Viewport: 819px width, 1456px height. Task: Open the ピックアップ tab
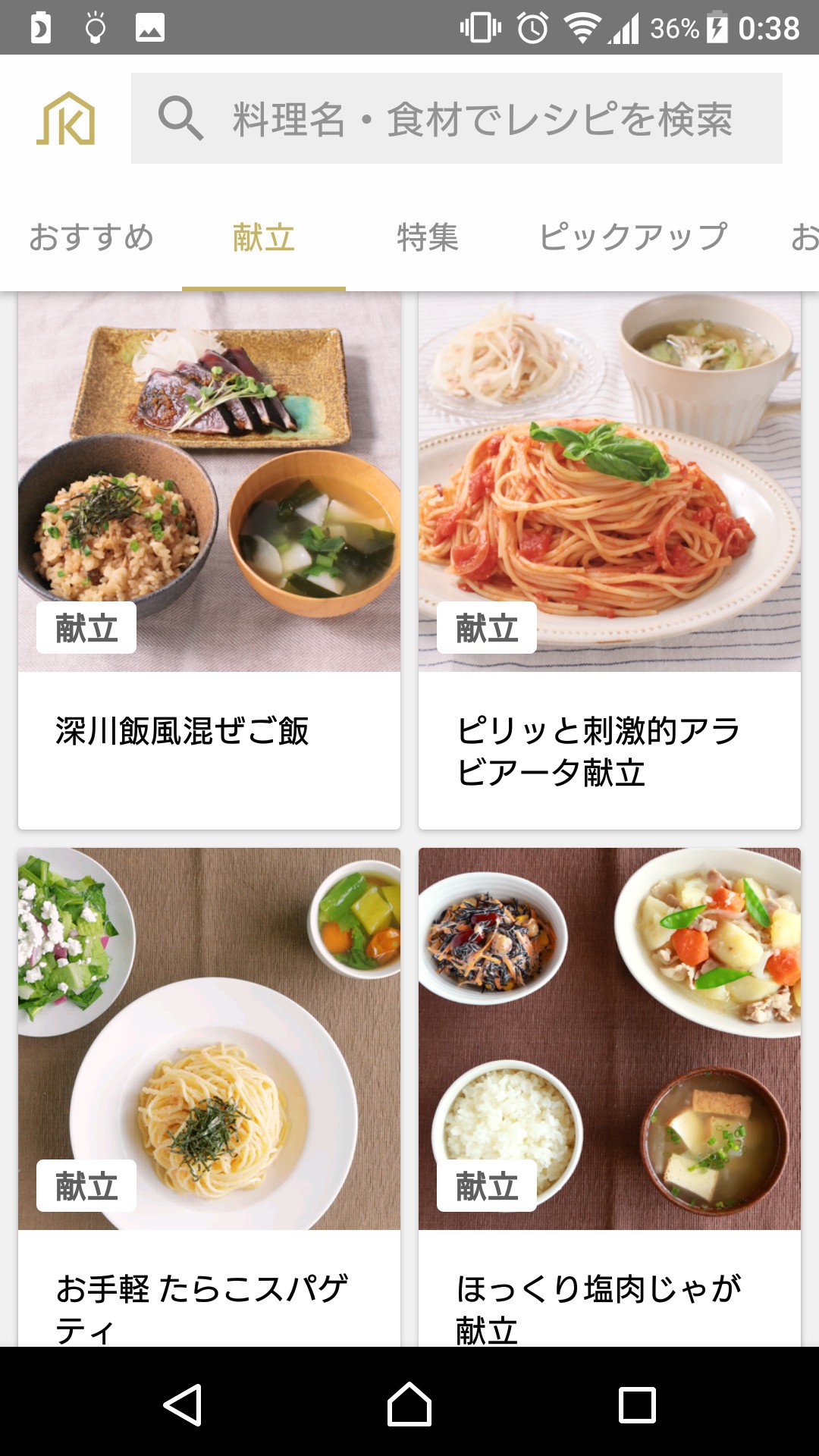click(633, 237)
